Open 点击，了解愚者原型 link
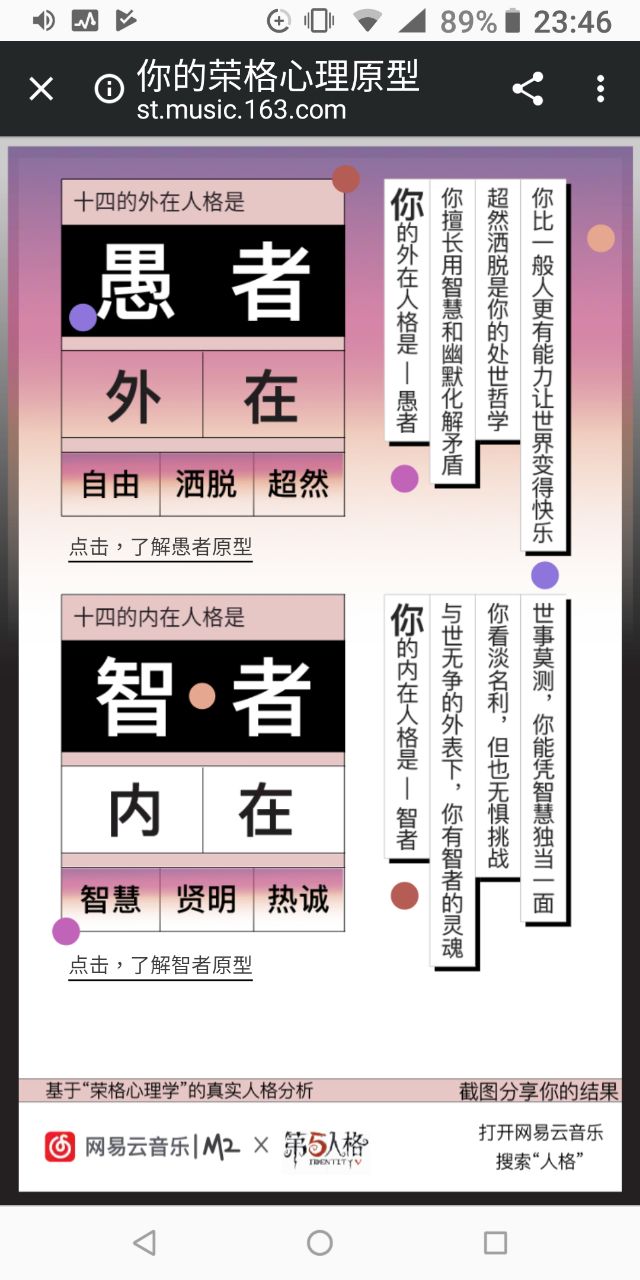This screenshot has width=640, height=1280. coord(160,547)
